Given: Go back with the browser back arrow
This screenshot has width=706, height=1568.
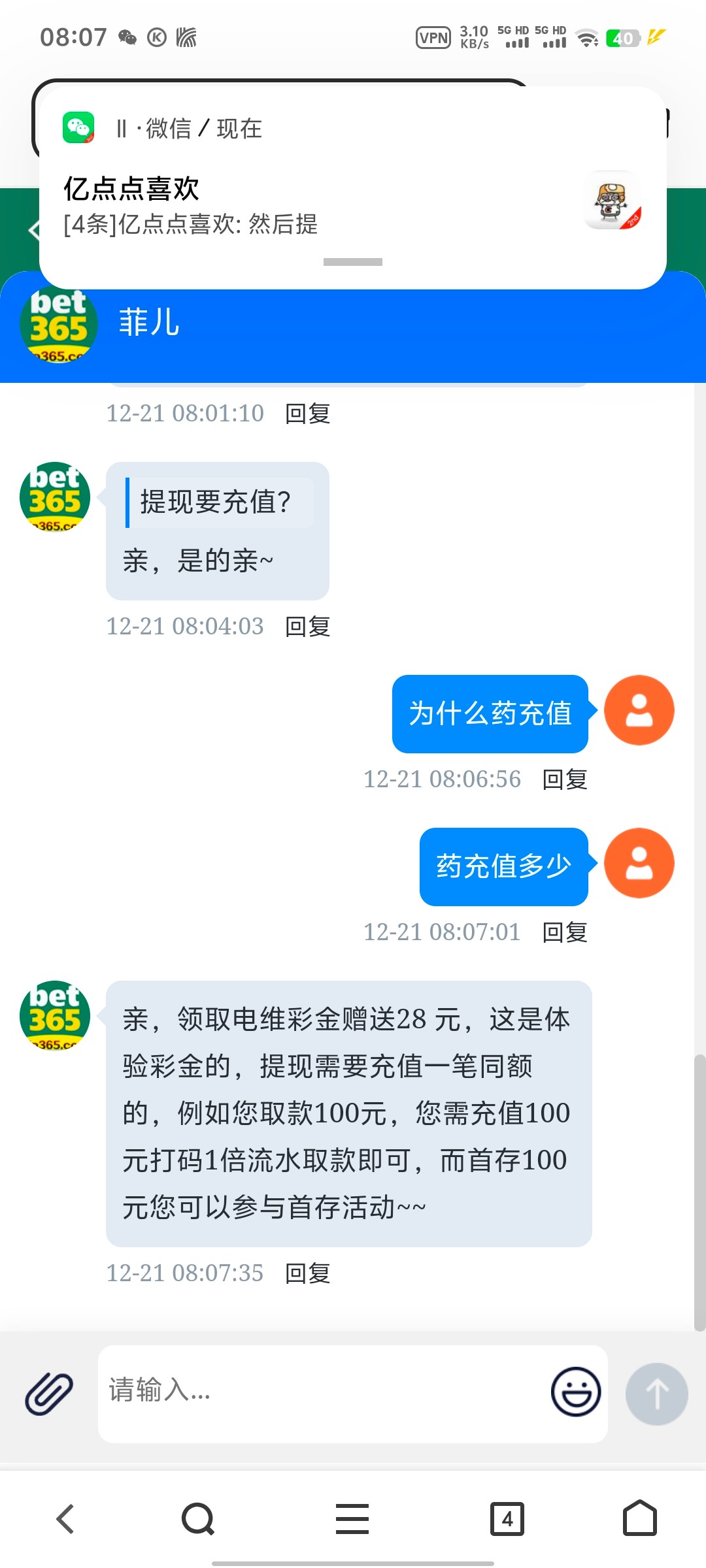Looking at the screenshot, I should pyautogui.click(x=65, y=1518).
